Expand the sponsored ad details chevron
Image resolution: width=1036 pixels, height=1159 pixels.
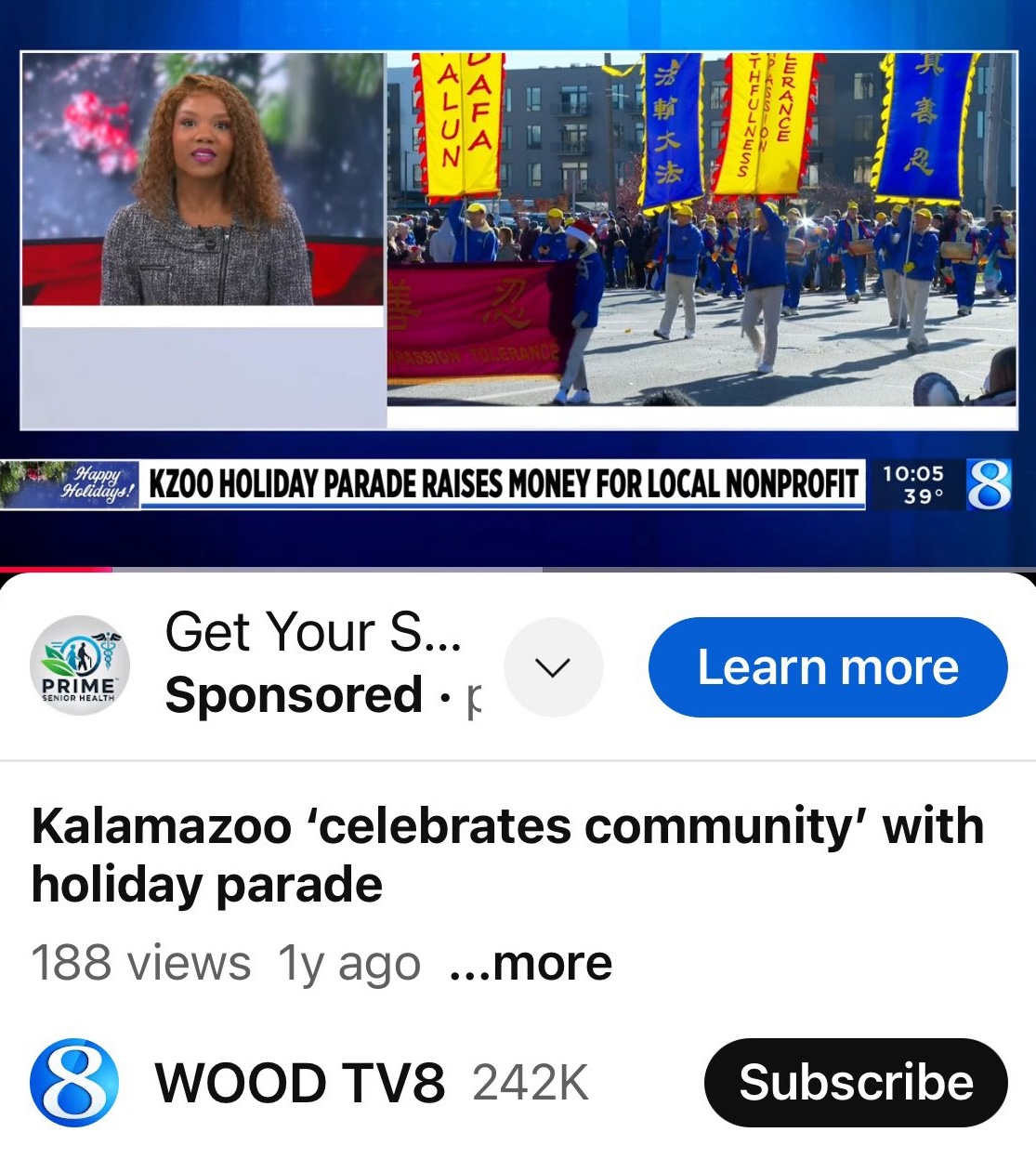point(554,667)
